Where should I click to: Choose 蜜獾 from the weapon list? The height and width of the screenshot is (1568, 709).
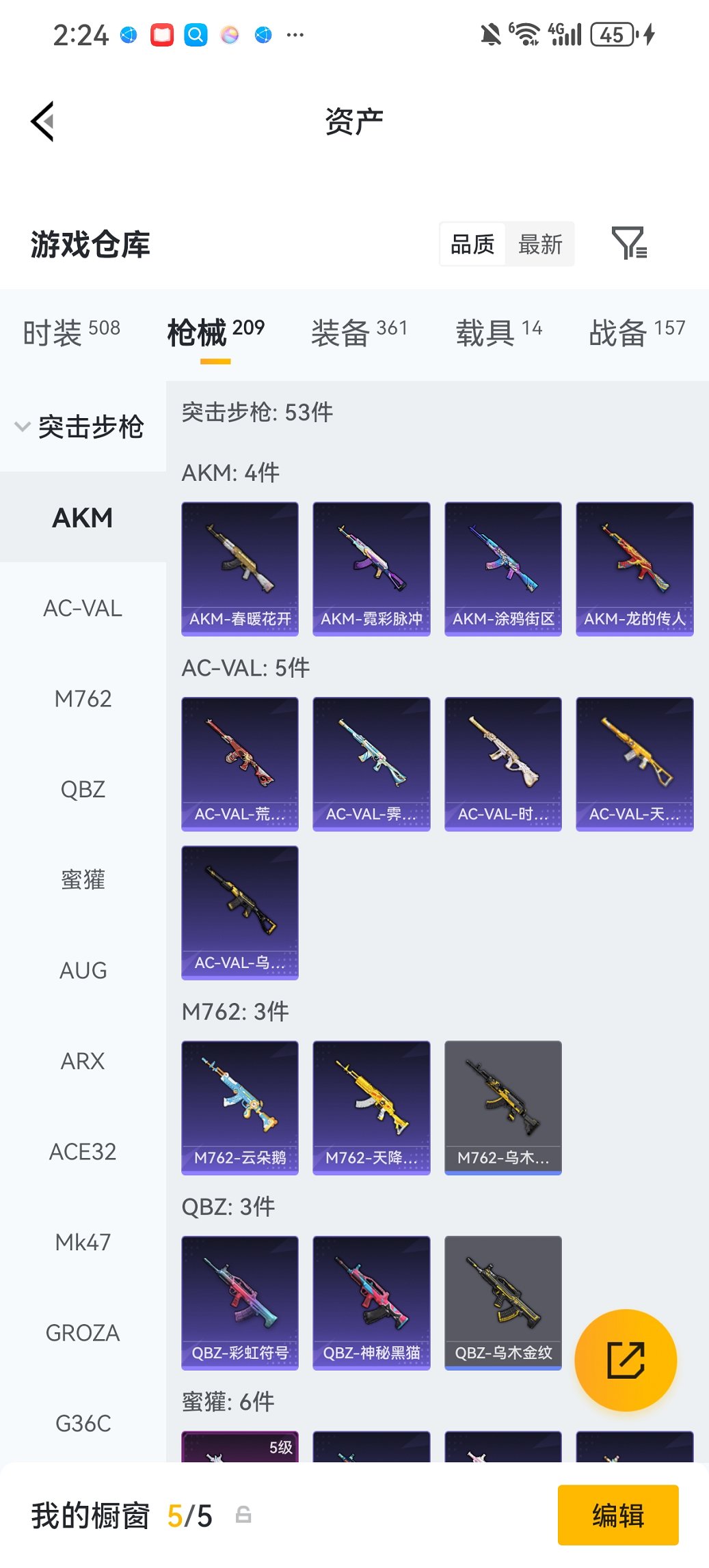coord(83,879)
